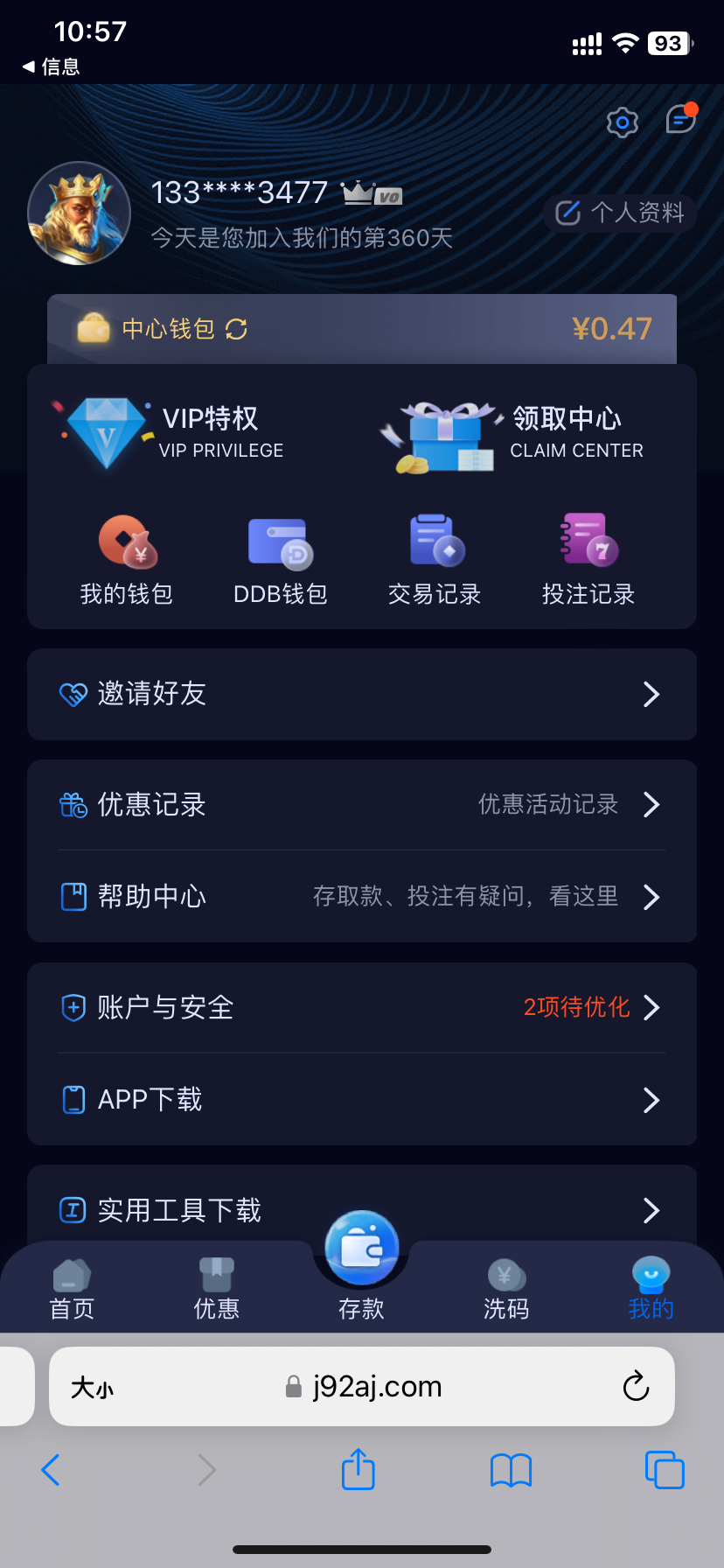Open 邀请好友 row
Viewport: 724px width, 1568px height.
[361, 694]
